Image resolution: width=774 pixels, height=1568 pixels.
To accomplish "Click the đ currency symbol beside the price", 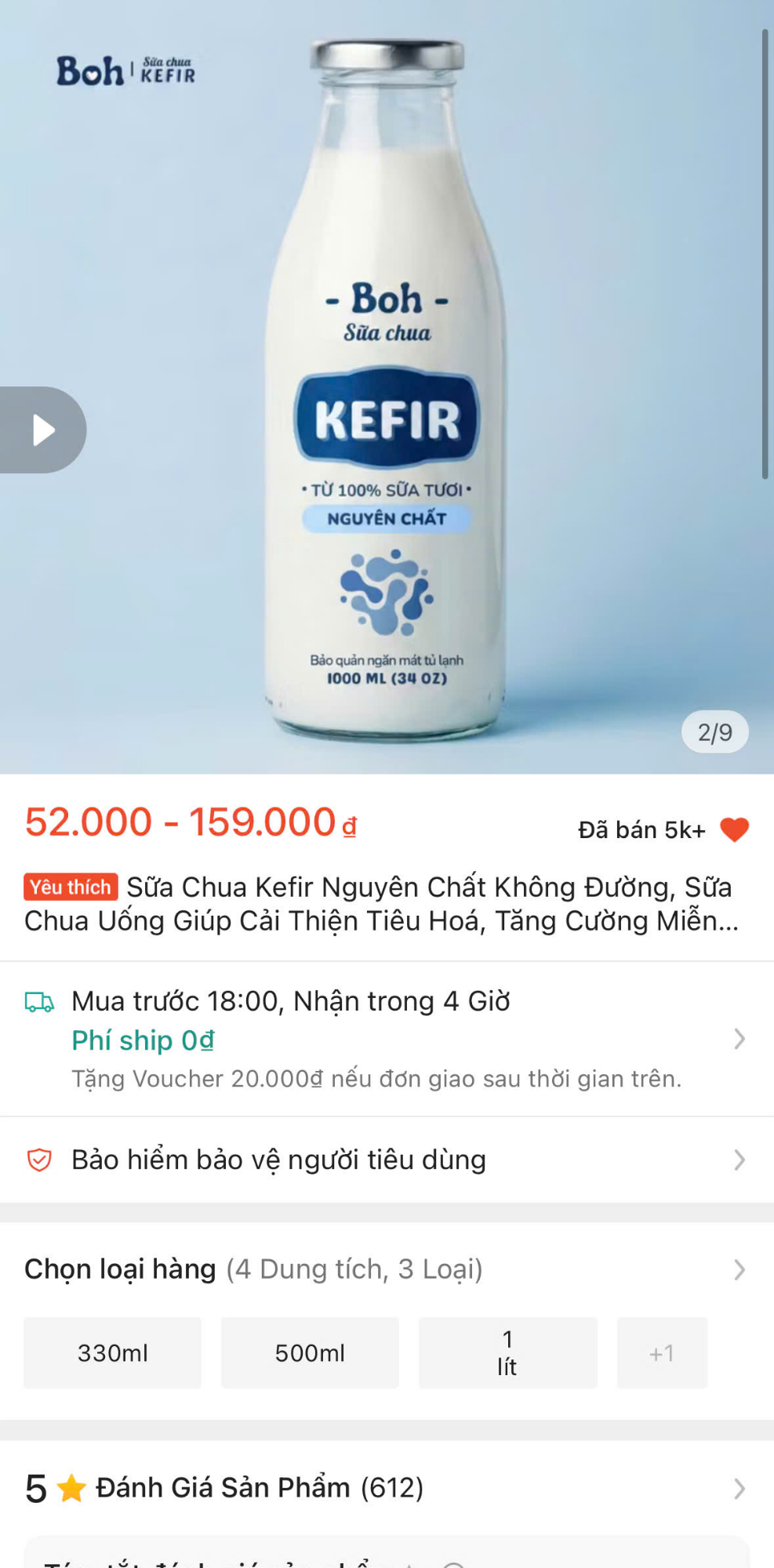I will (350, 827).
